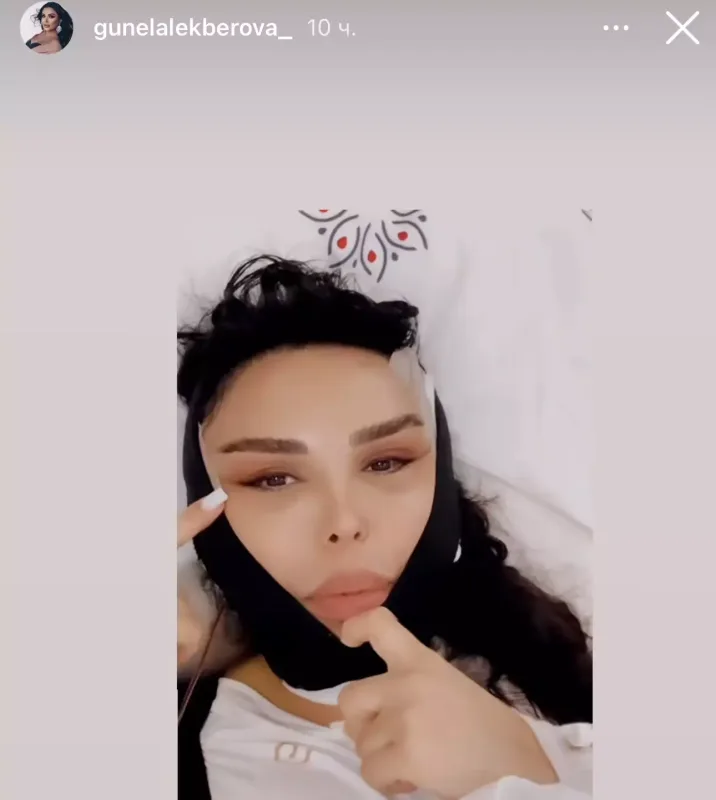Screen dimensions: 716x800
Task: Close the story viewer
Action: pyautogui.click(x=682, y=28)
